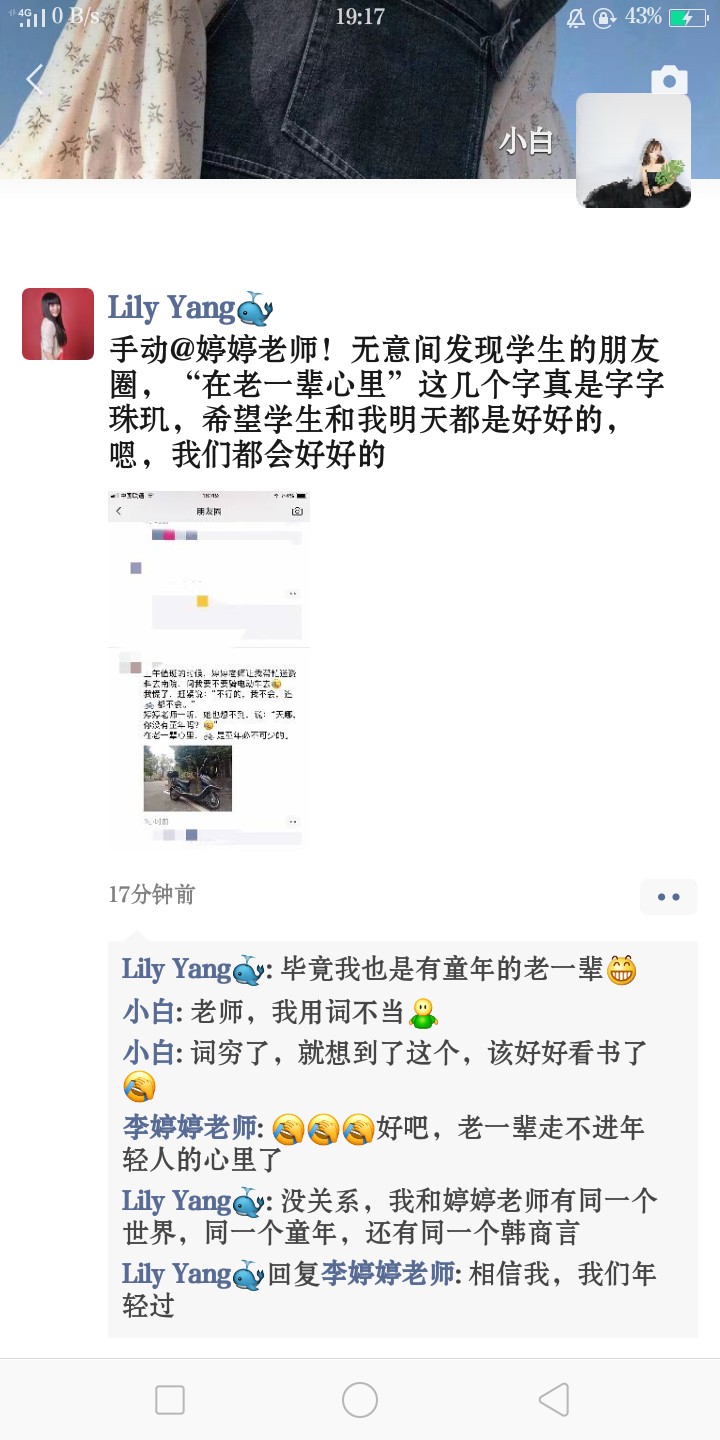Image resolution: width=720 pixels, height=1440 pixels.
Task: Open Lily Yang's avatar next to the post
Action: [x=58, y=324]
